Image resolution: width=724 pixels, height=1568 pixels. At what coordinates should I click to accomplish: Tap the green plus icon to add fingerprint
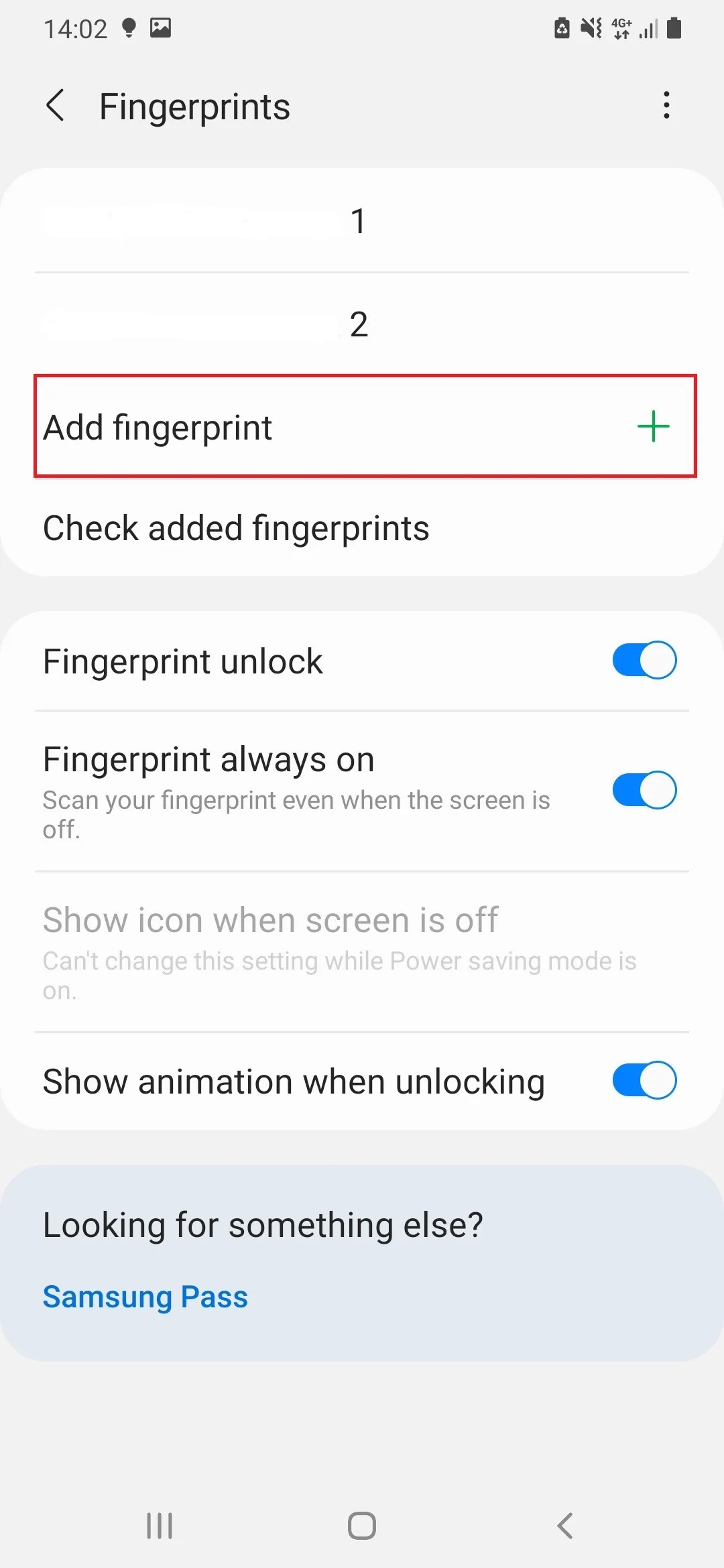tap(654, 426)
